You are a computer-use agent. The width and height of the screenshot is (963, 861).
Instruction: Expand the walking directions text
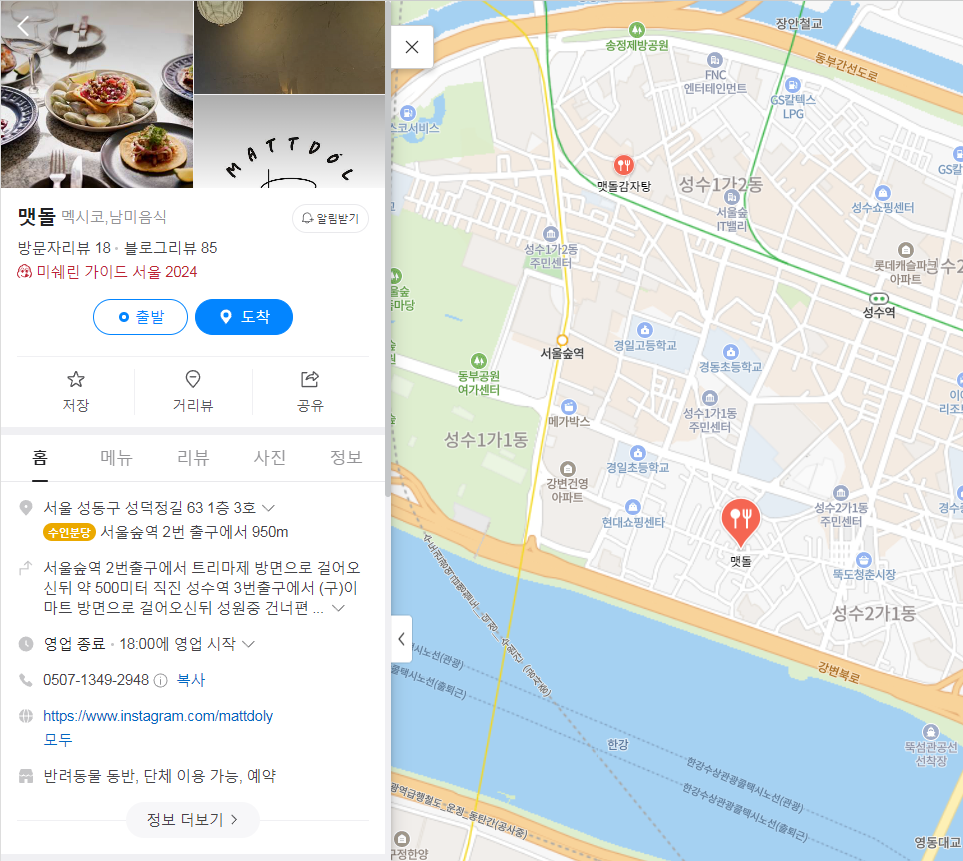[x=338, y=608]
